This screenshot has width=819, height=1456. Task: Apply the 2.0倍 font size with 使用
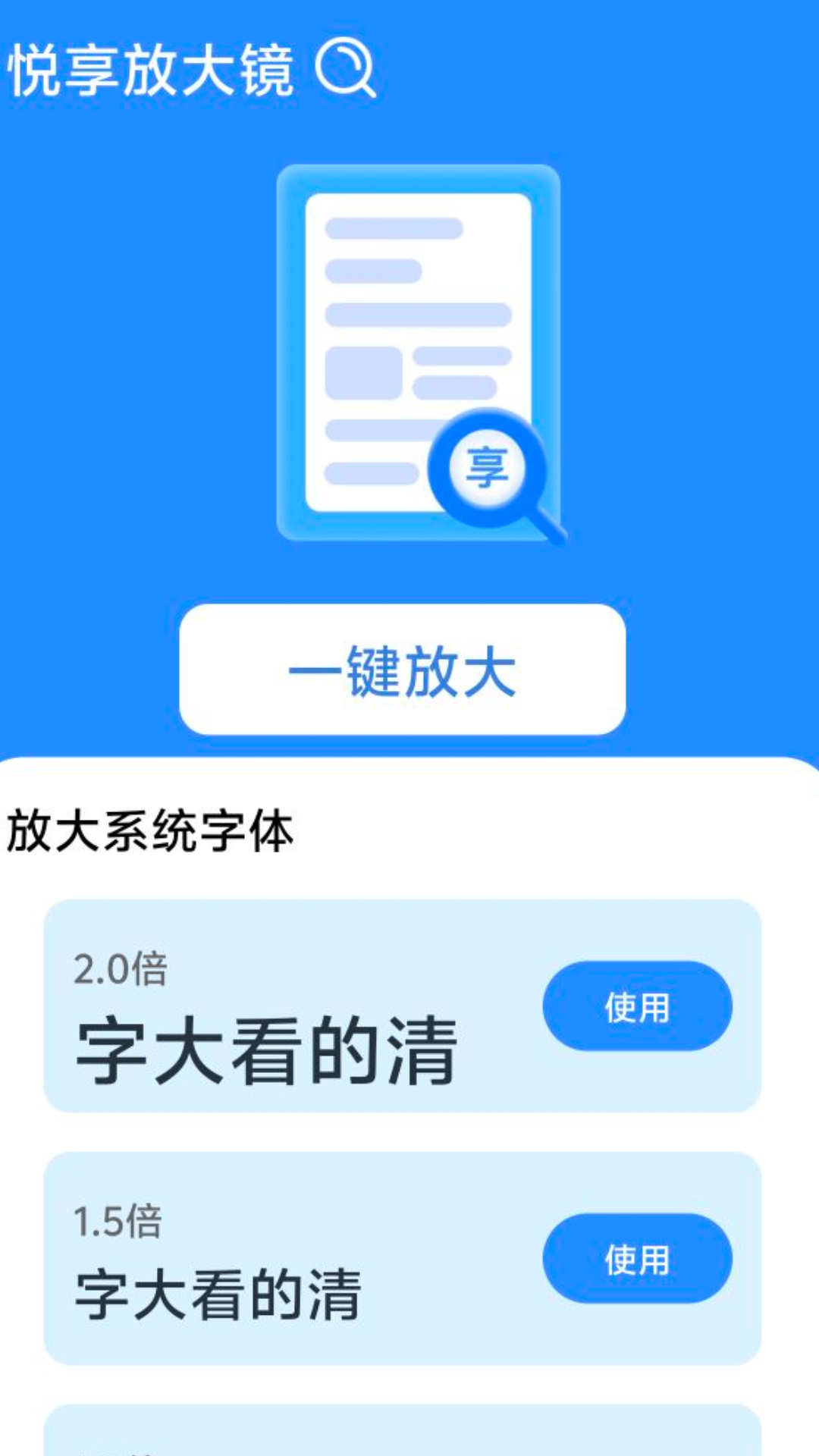click(637, 1006)
